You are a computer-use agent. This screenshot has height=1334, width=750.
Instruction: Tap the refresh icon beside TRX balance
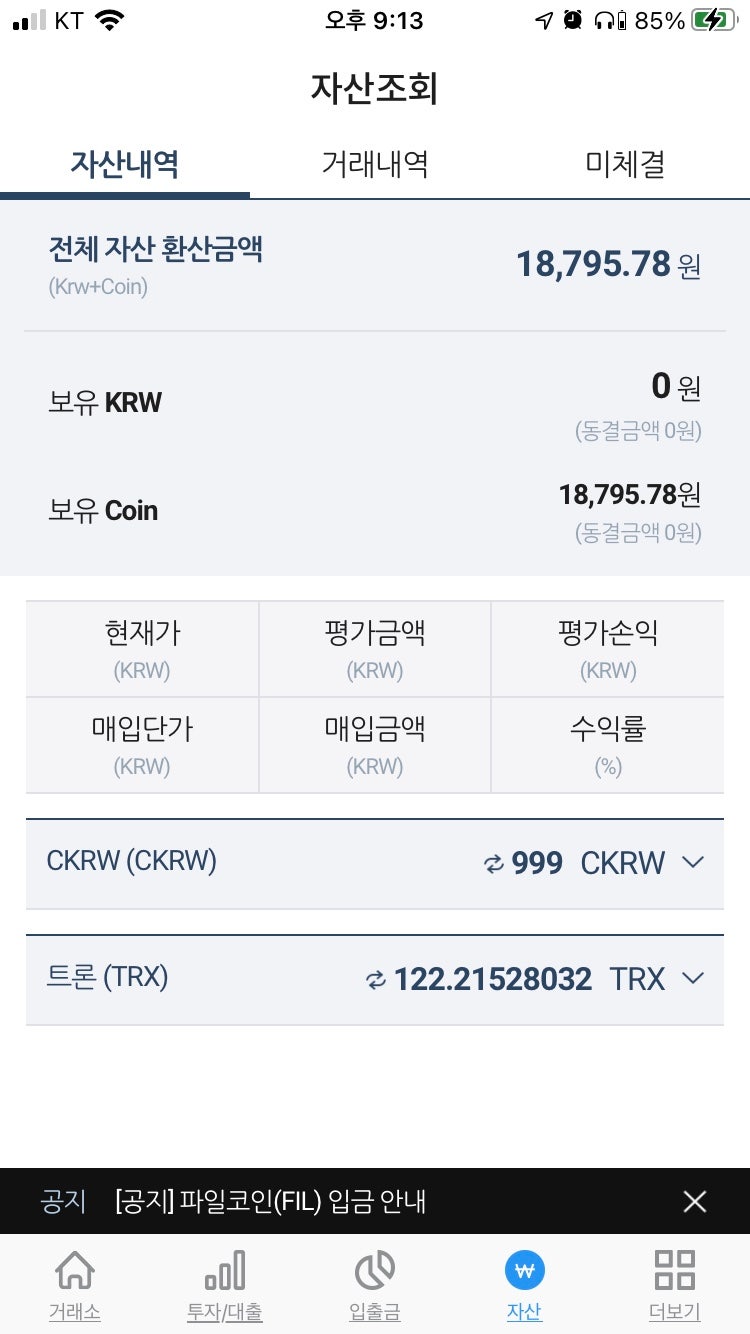coord(375,979)
